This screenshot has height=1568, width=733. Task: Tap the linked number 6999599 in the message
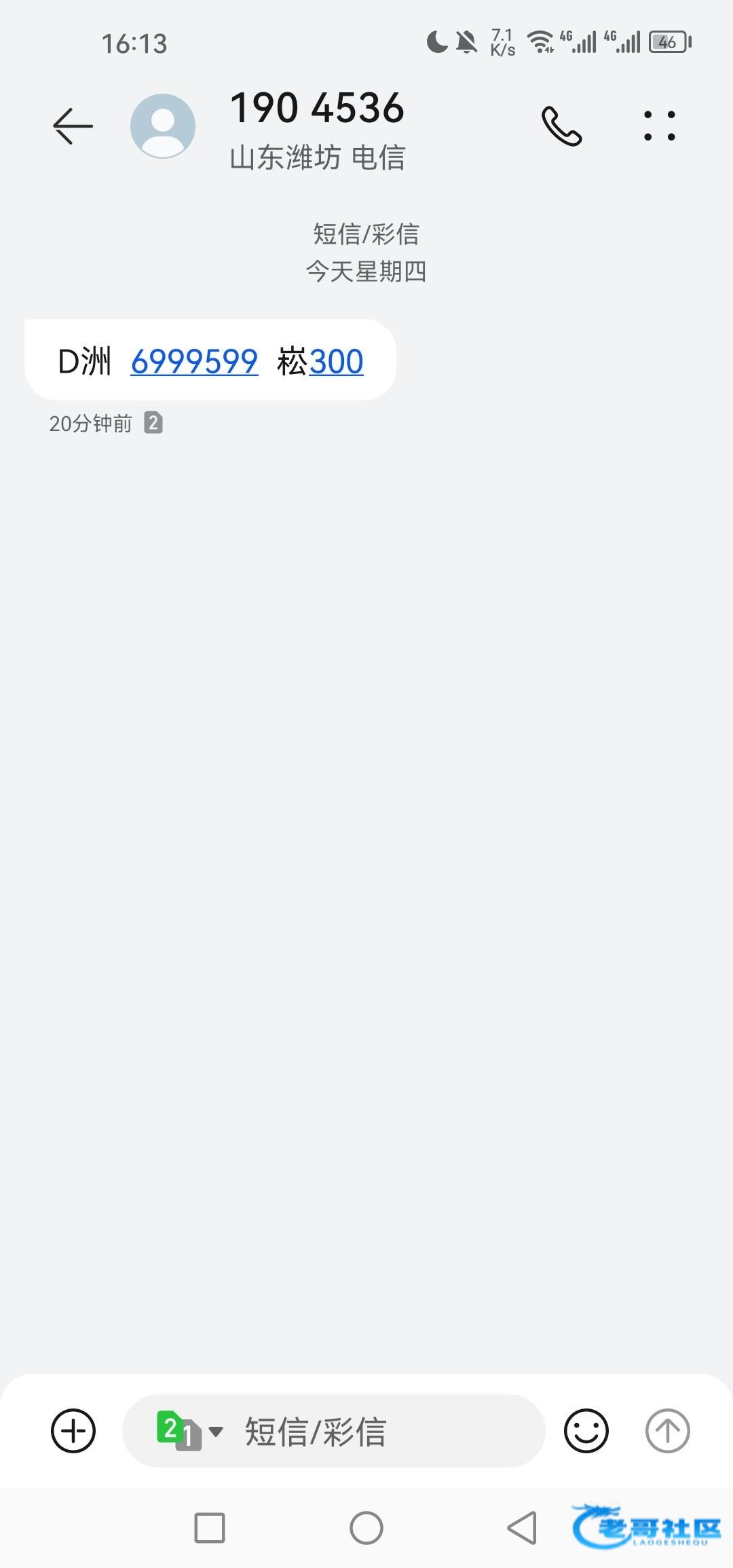(x=194, y=361)
